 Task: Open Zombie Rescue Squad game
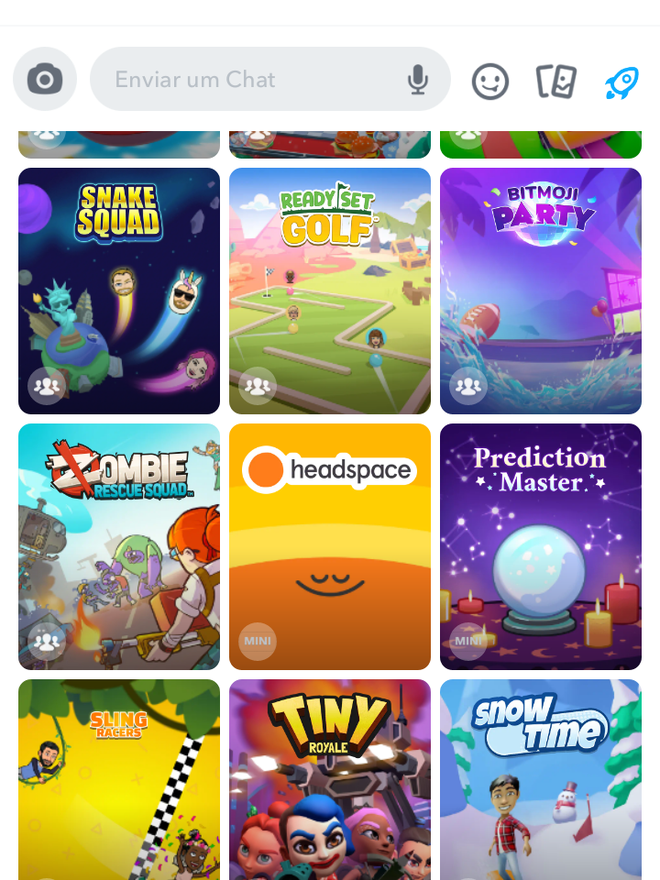[x=119, y=546]
